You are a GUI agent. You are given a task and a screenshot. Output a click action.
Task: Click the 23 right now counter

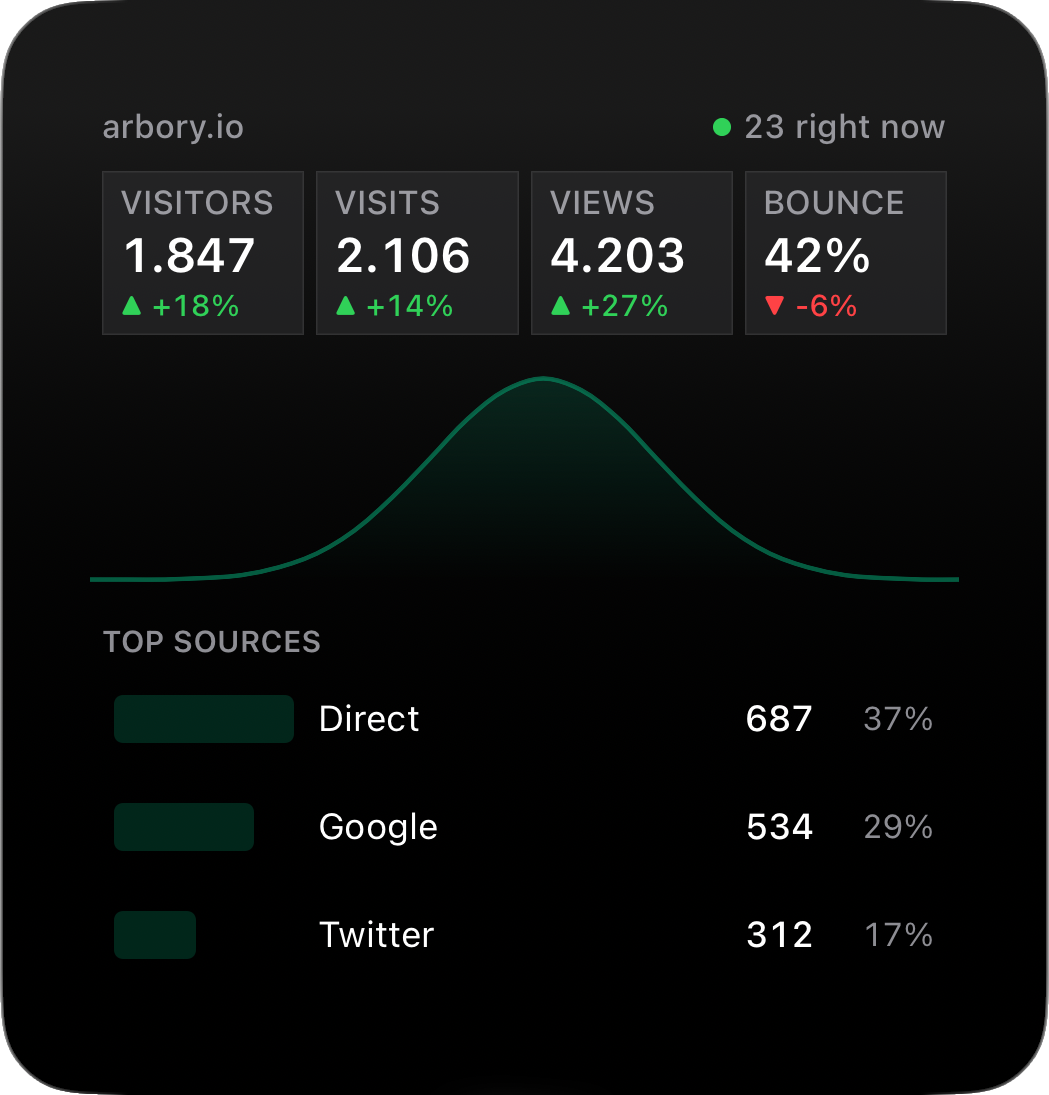click(x=844, y=127)
